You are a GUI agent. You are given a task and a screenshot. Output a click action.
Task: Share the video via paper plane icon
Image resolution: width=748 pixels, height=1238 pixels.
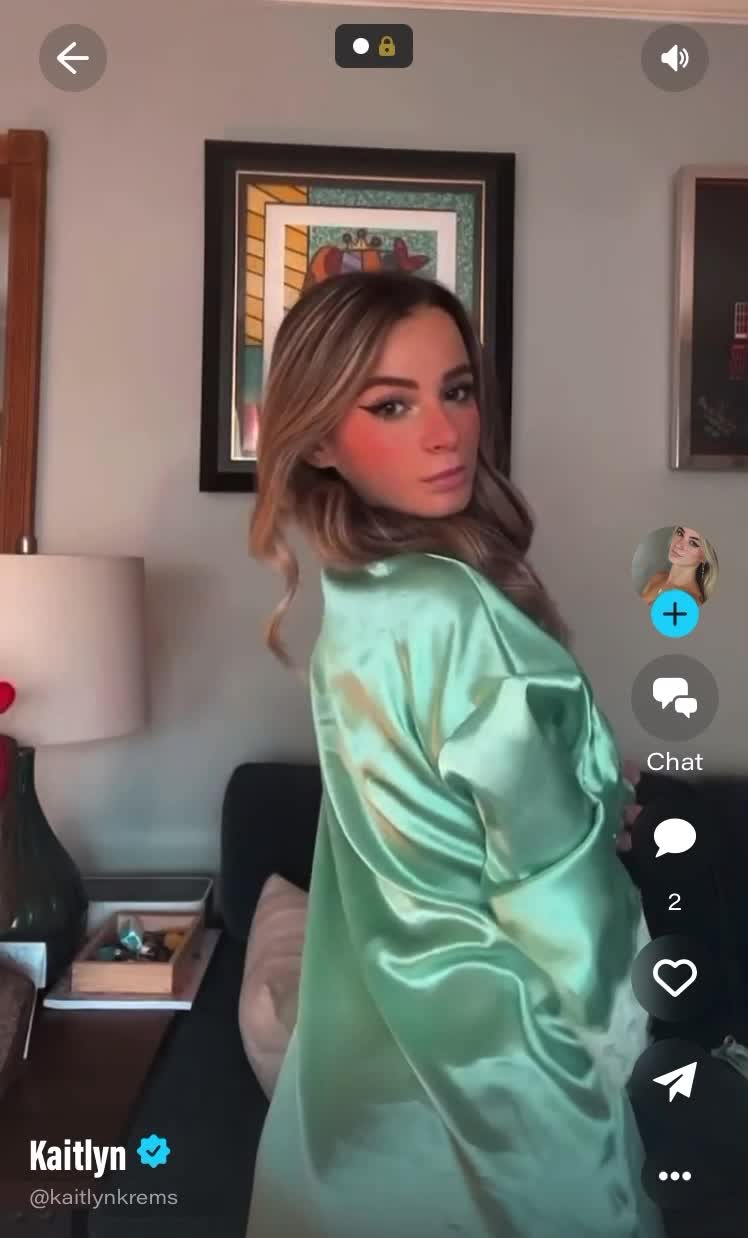coord(675,1081)
